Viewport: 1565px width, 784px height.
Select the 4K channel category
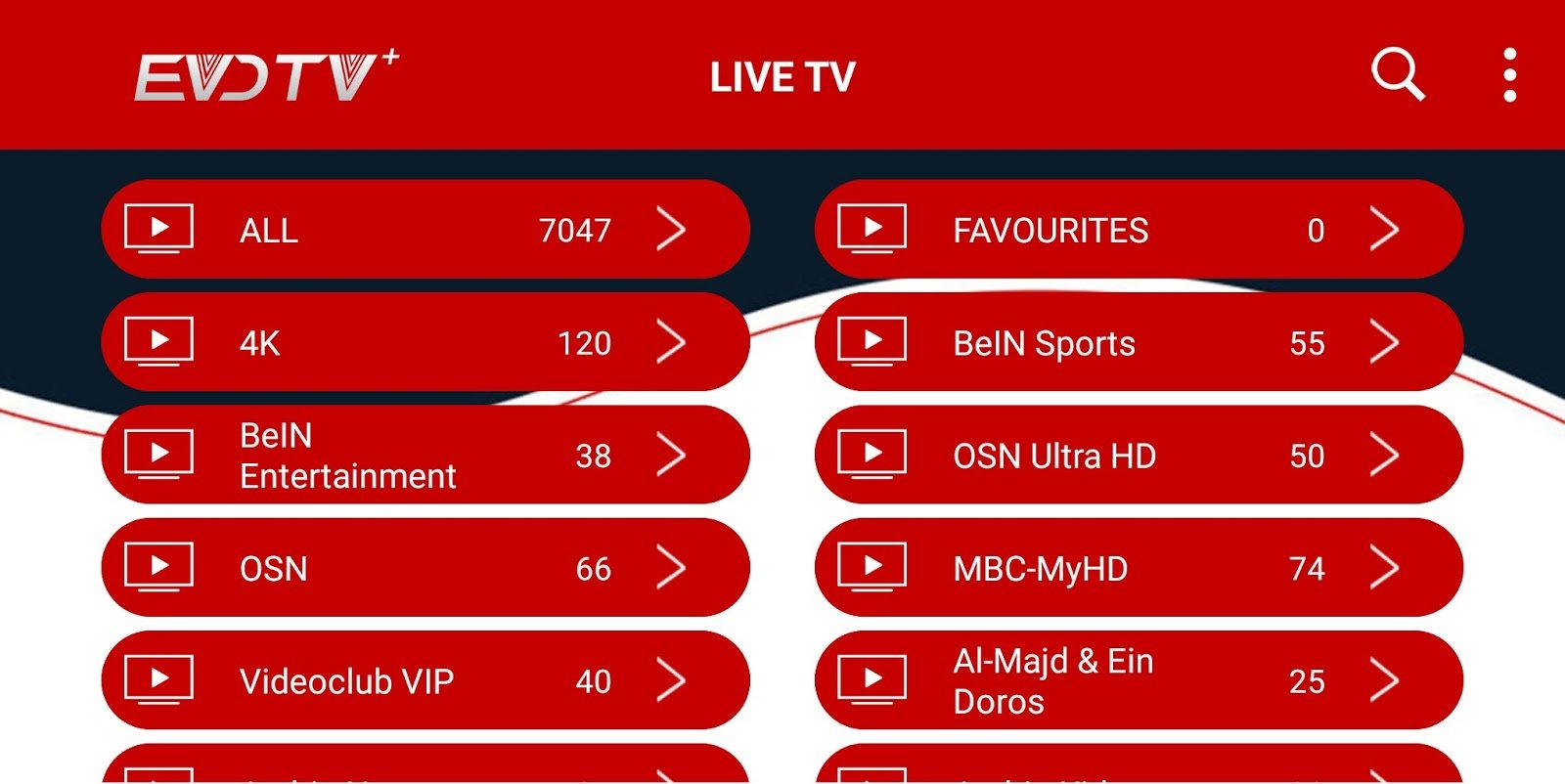[x=425, y=342]
